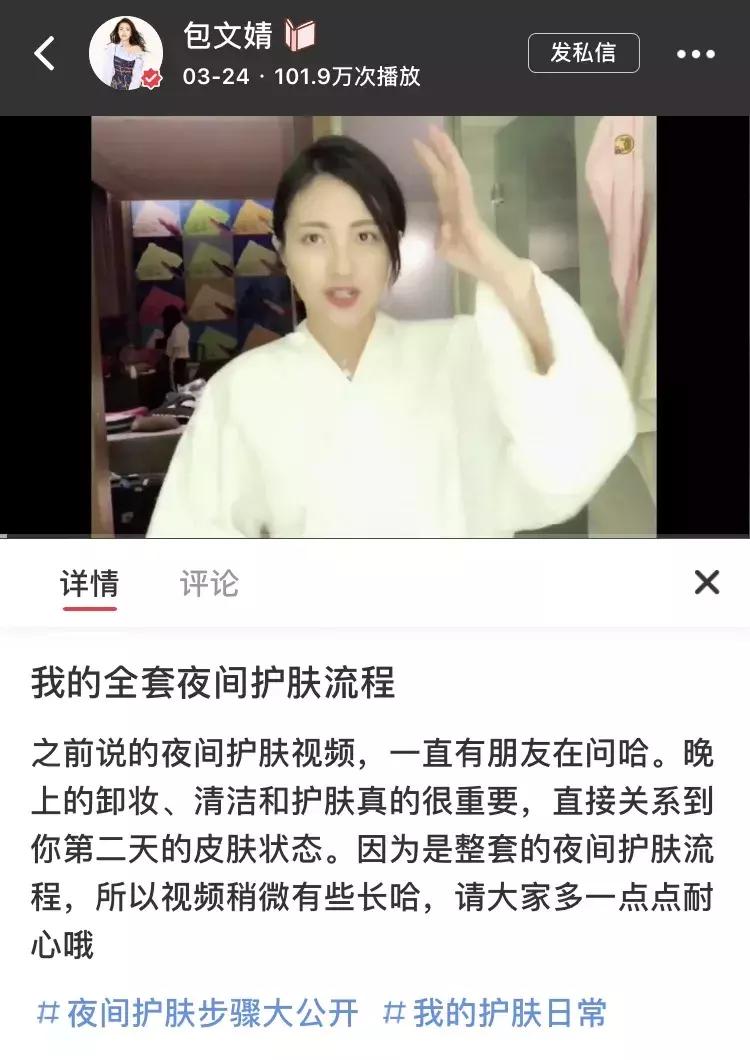Click the hashtag icon before 夜间护肤步骤大公开
This screenshot has width=750, height=1060.
click(46, 1012)
